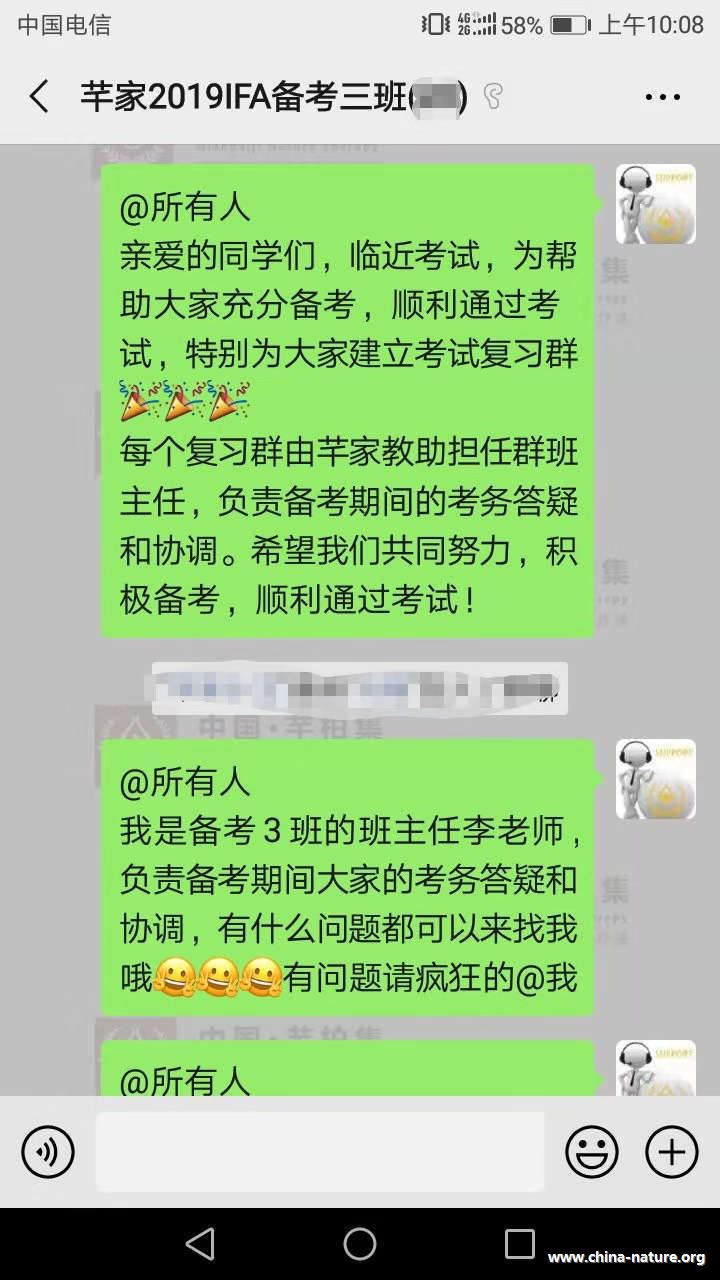Open the plus attachments menu
Image resolution: width=720 pixels, height=1280 pixels.
coord(672,1152)
